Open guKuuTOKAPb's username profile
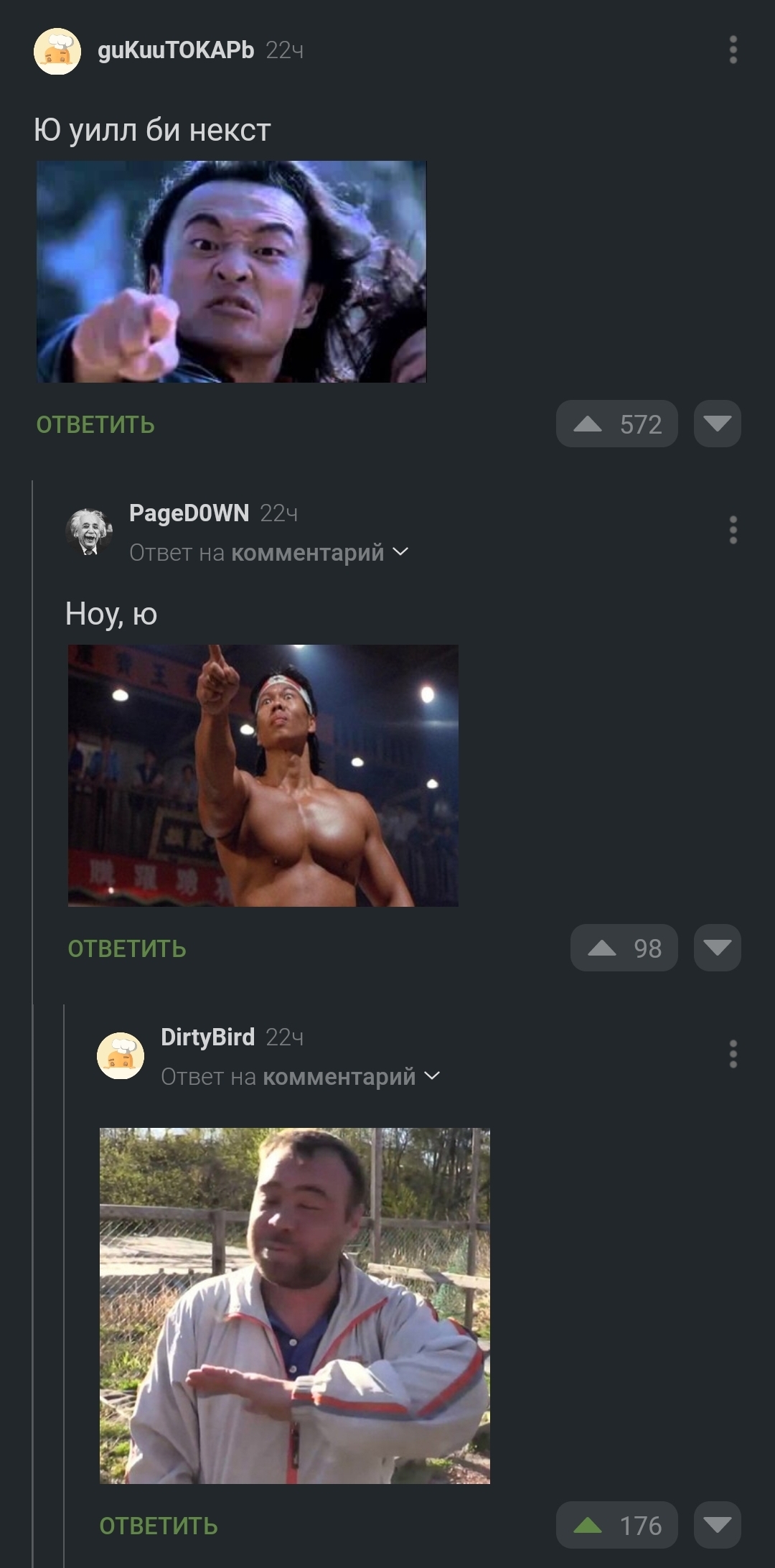Image resolution: width=775 pixels, height=1568 pixels. coord(176,50)
